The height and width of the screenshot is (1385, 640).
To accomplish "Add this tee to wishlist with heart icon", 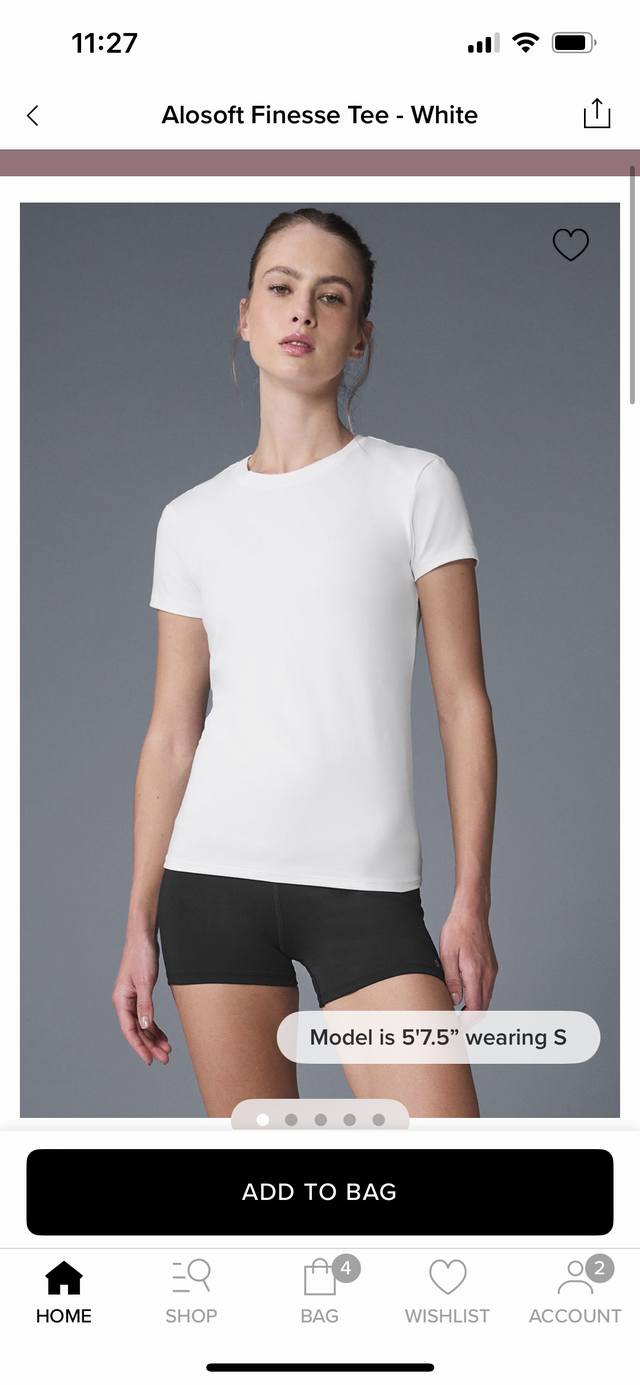I will click(x=571, y=245).
